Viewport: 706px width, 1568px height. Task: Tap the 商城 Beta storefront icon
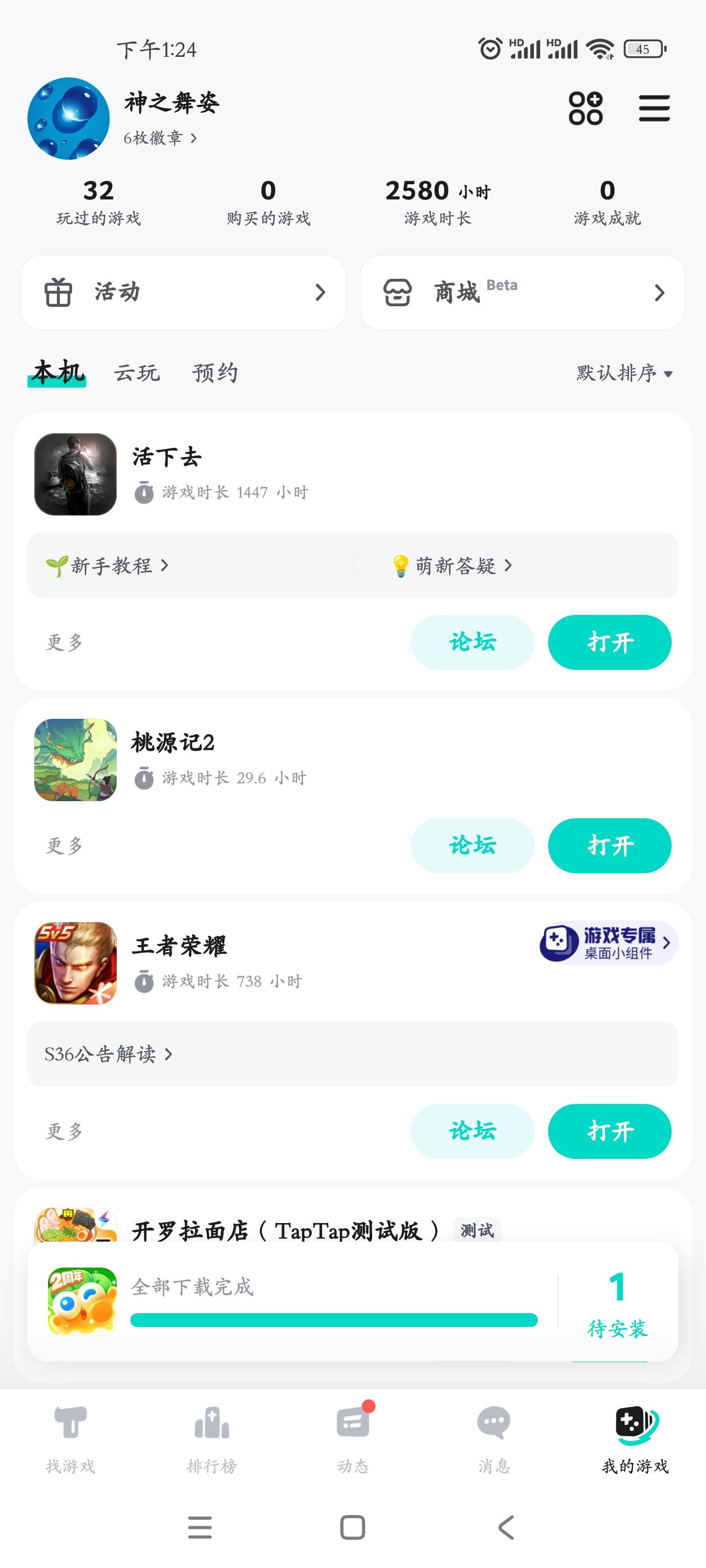click(x=397, y=292)
